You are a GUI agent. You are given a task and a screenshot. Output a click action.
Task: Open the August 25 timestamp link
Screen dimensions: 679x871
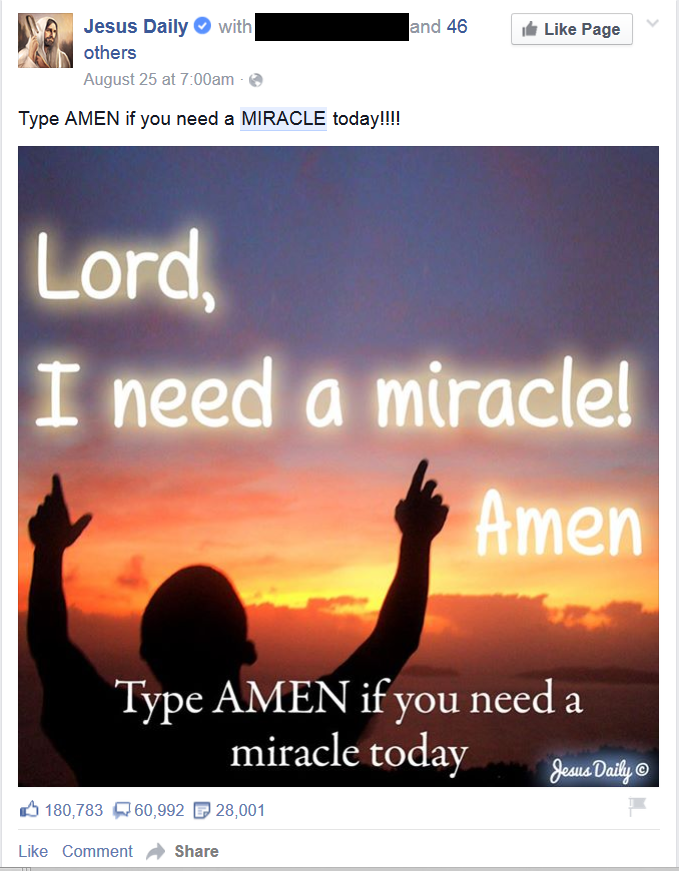tap(158, 79)
